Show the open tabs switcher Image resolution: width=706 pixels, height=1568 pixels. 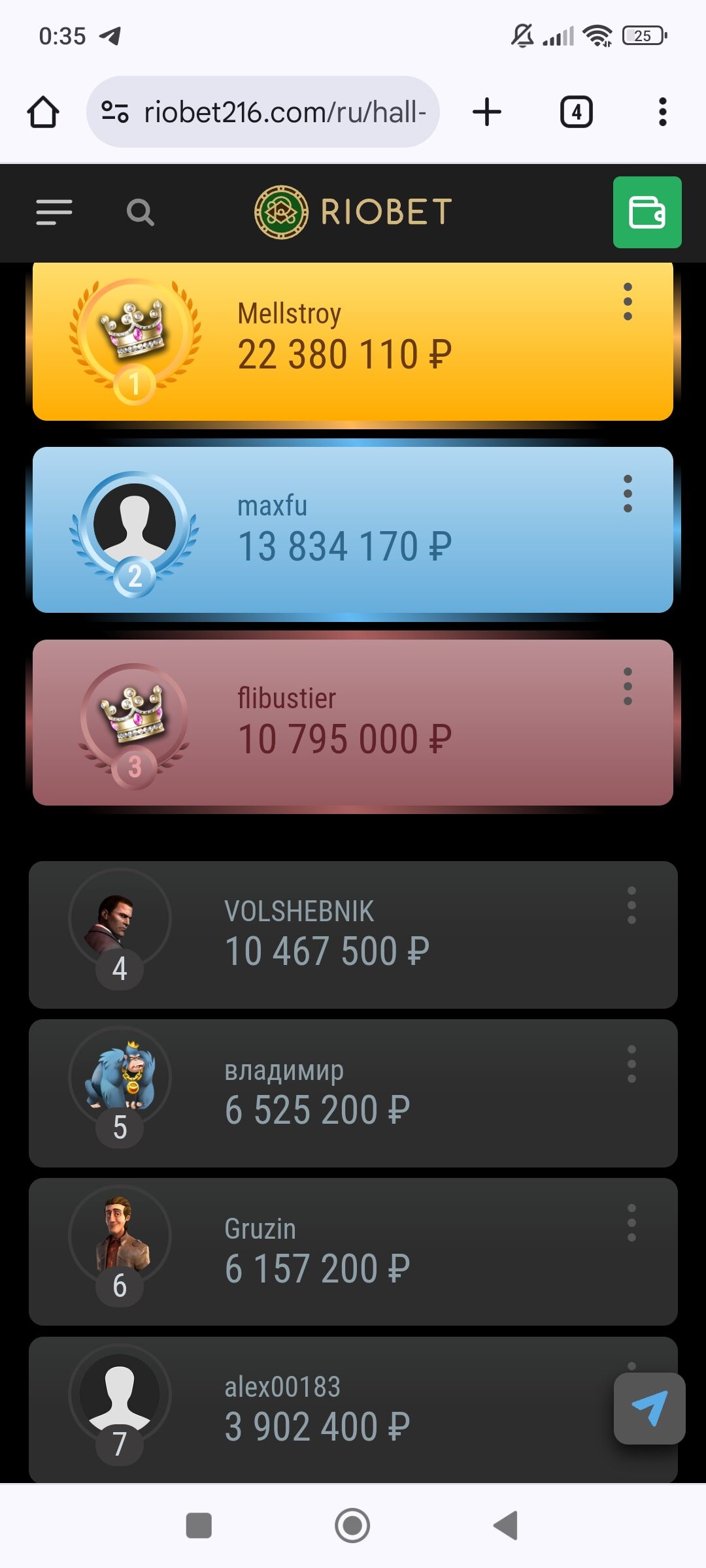pos(576,112)
